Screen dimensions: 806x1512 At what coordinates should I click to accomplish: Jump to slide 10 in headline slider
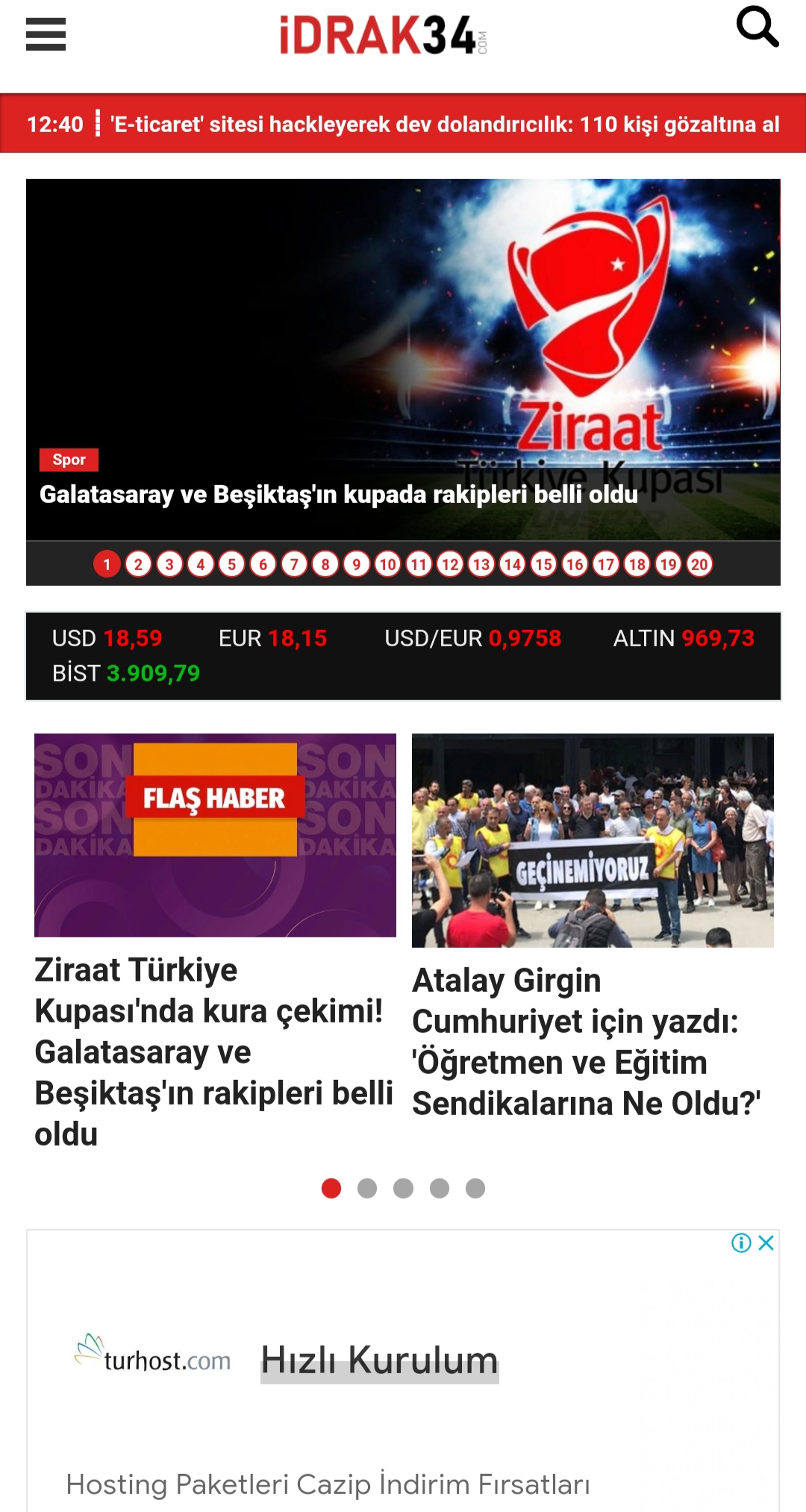coord(387,564)
